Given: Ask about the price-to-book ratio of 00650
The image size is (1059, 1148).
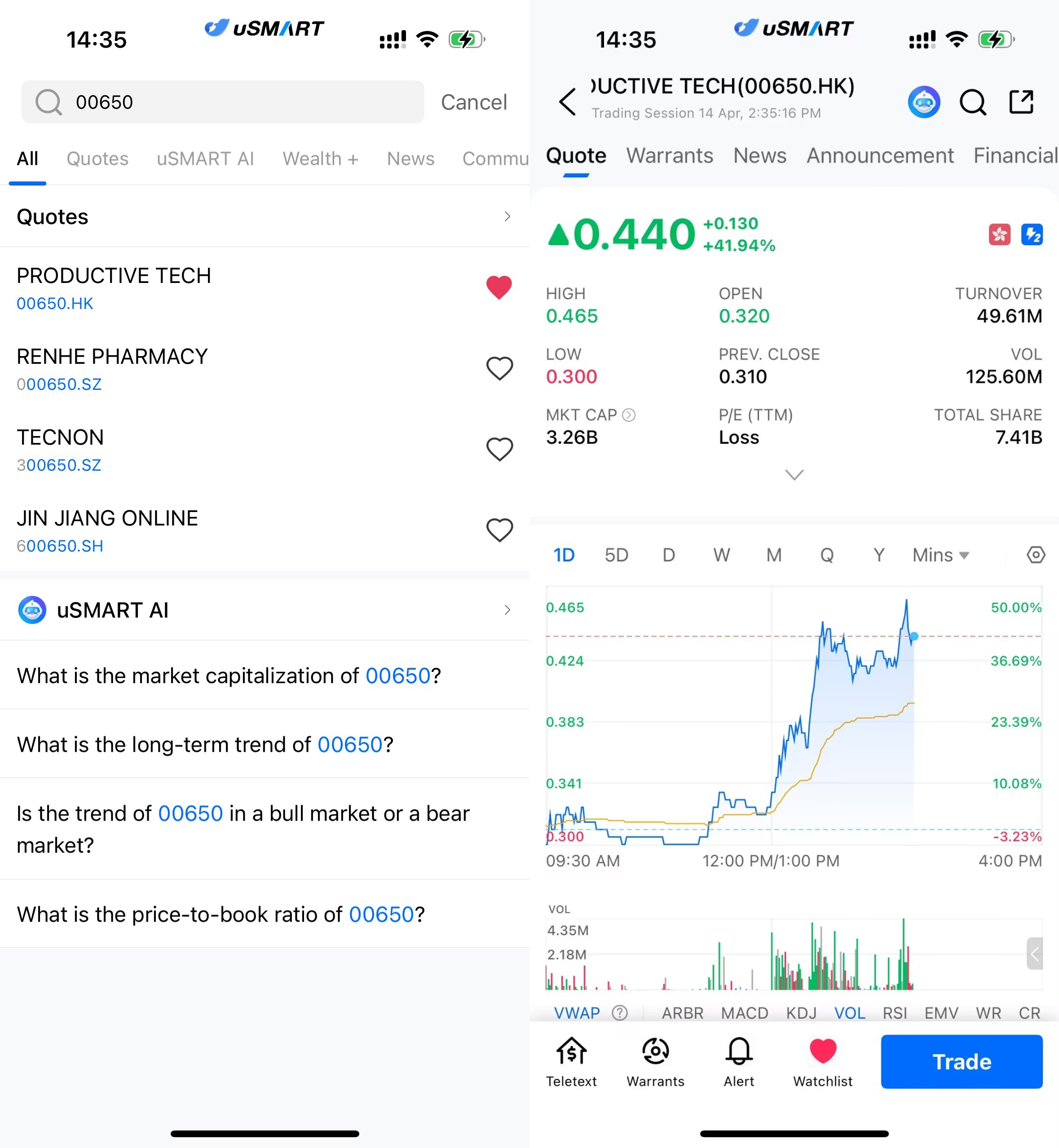Looking at the screenshot, I should [221, 914].
